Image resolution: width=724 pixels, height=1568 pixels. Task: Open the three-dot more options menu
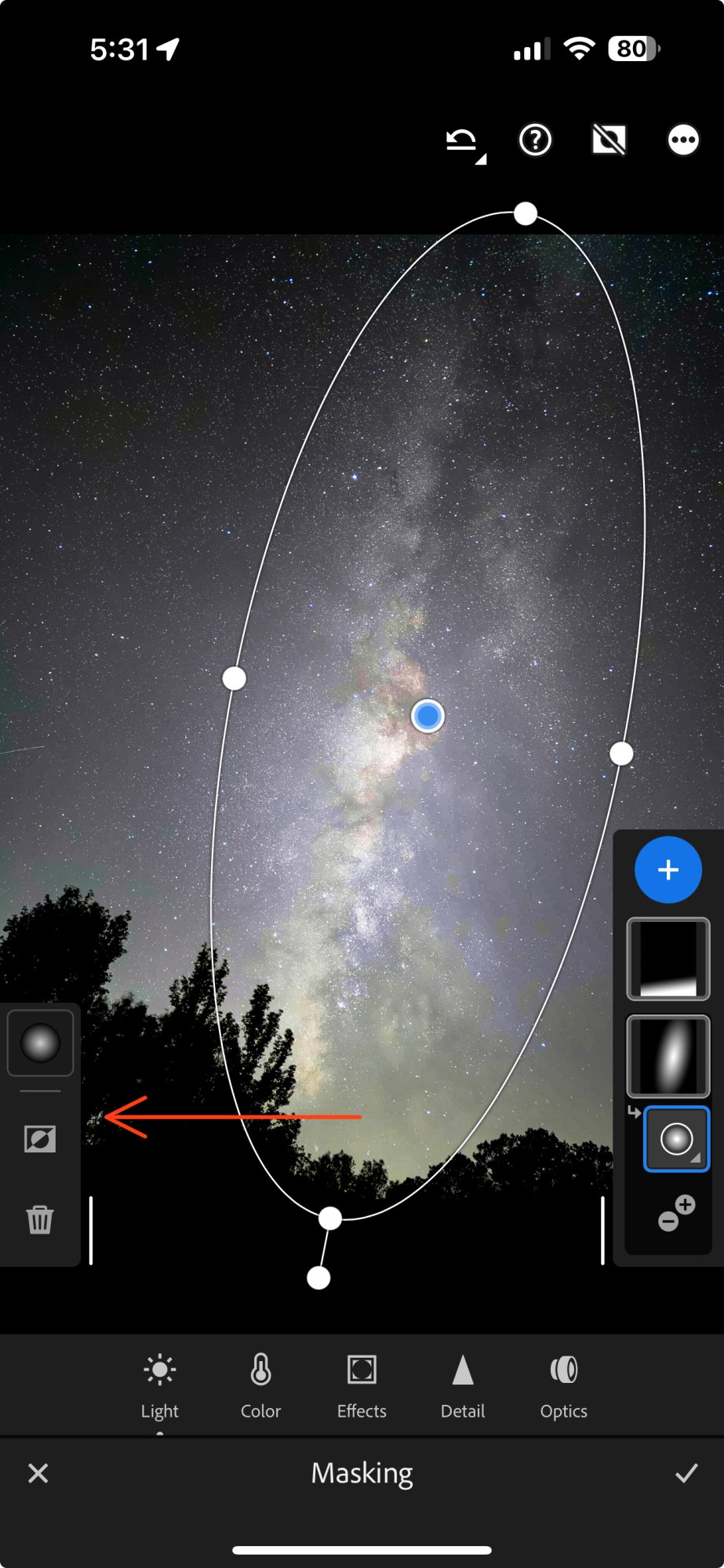(683, 141)
